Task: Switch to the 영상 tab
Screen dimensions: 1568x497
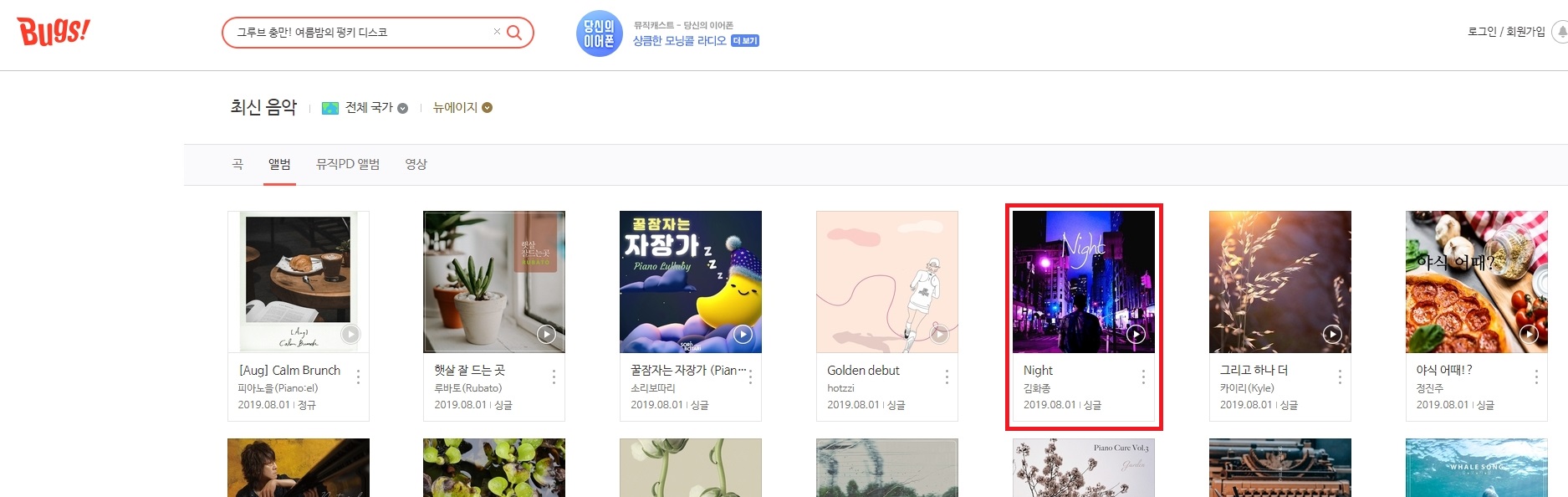Action: coord(416,165)
